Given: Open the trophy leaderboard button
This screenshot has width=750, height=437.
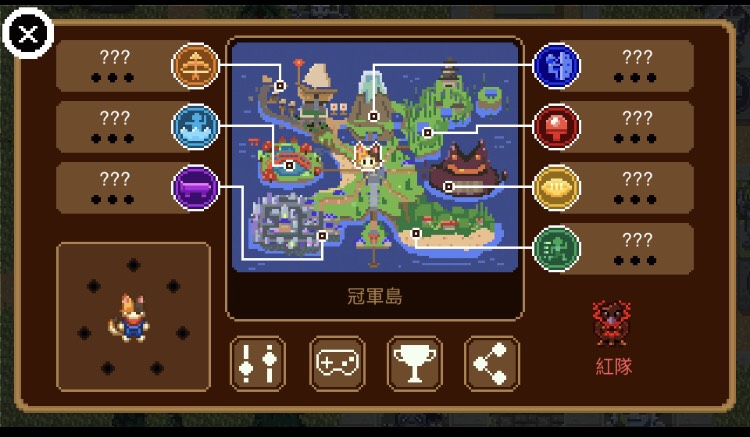Looking at the screenshot, I should click(414, 363).
